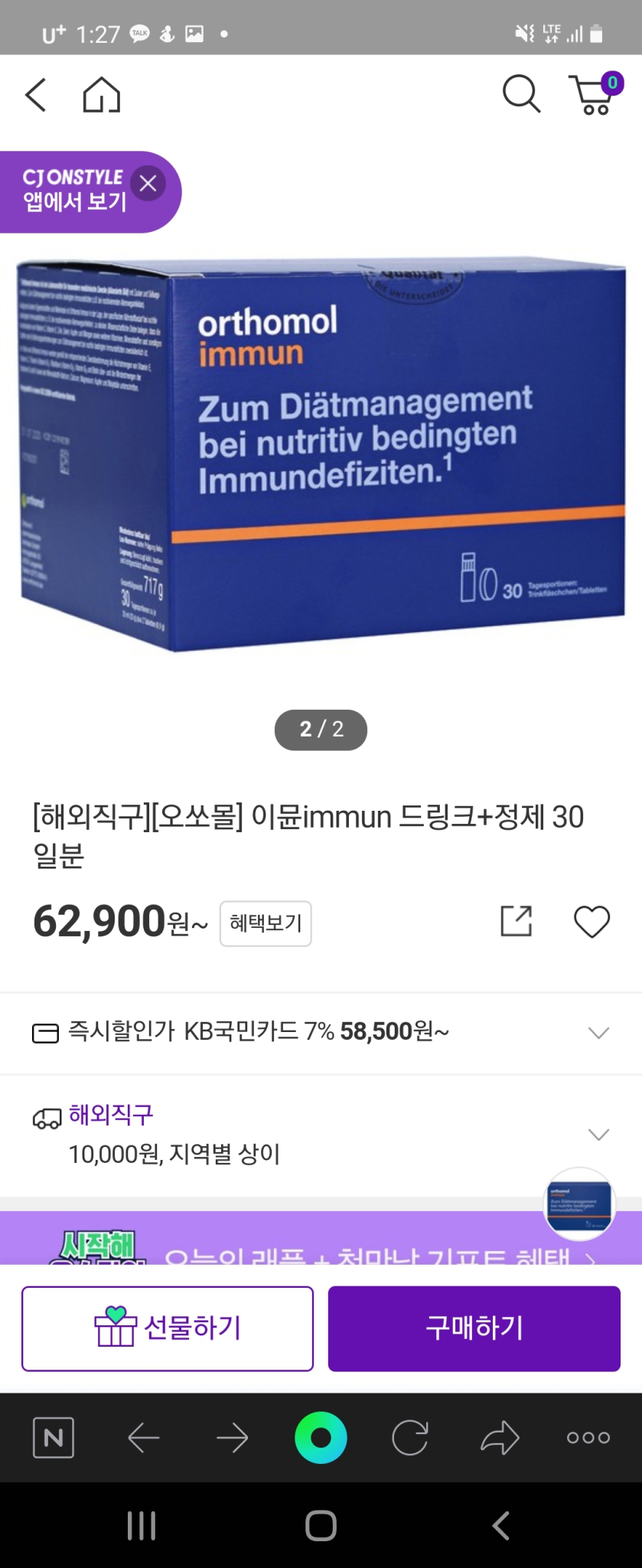Screen dimensions: 642x1568
Task: Go to the store home page
Action: coord(102,94)
